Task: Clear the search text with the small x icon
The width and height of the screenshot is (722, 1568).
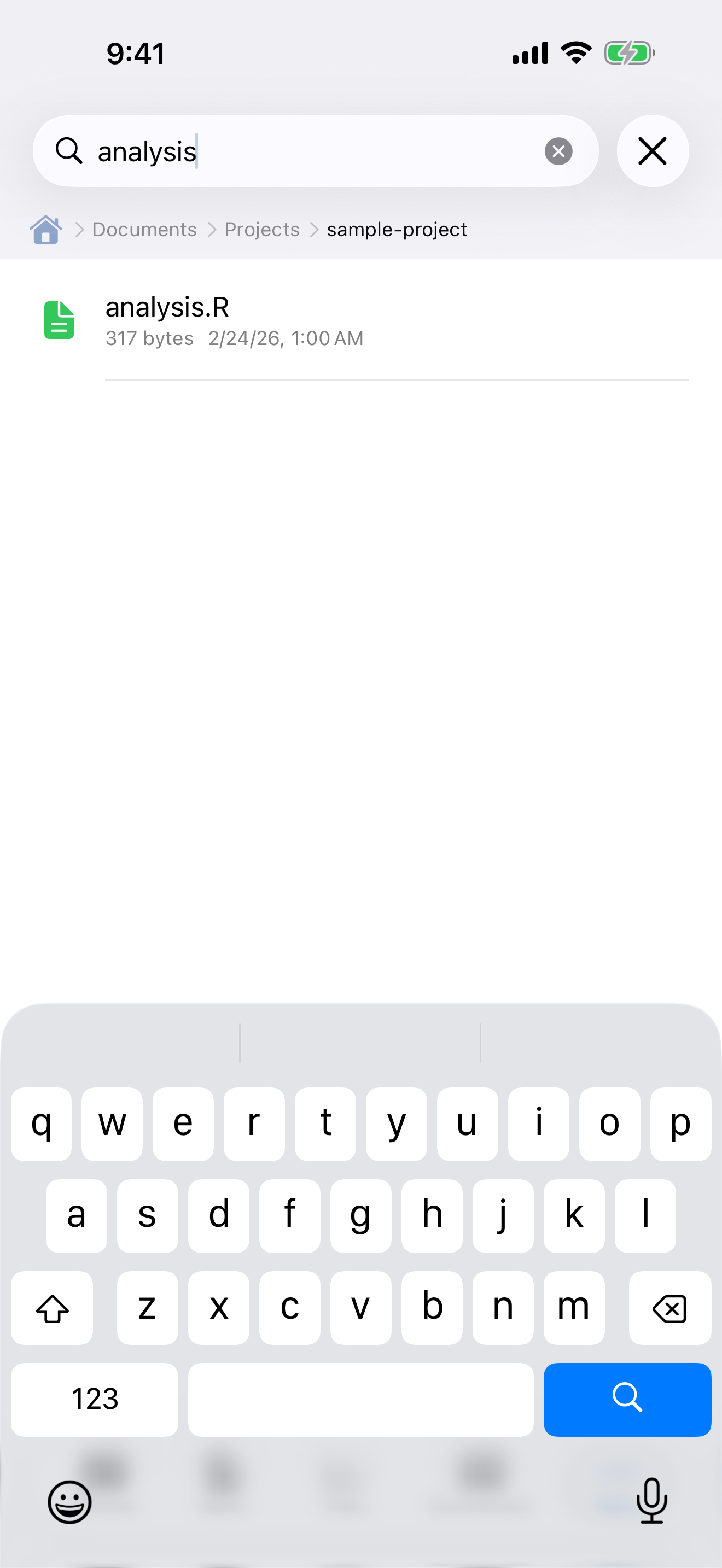Action: (558, 151)
